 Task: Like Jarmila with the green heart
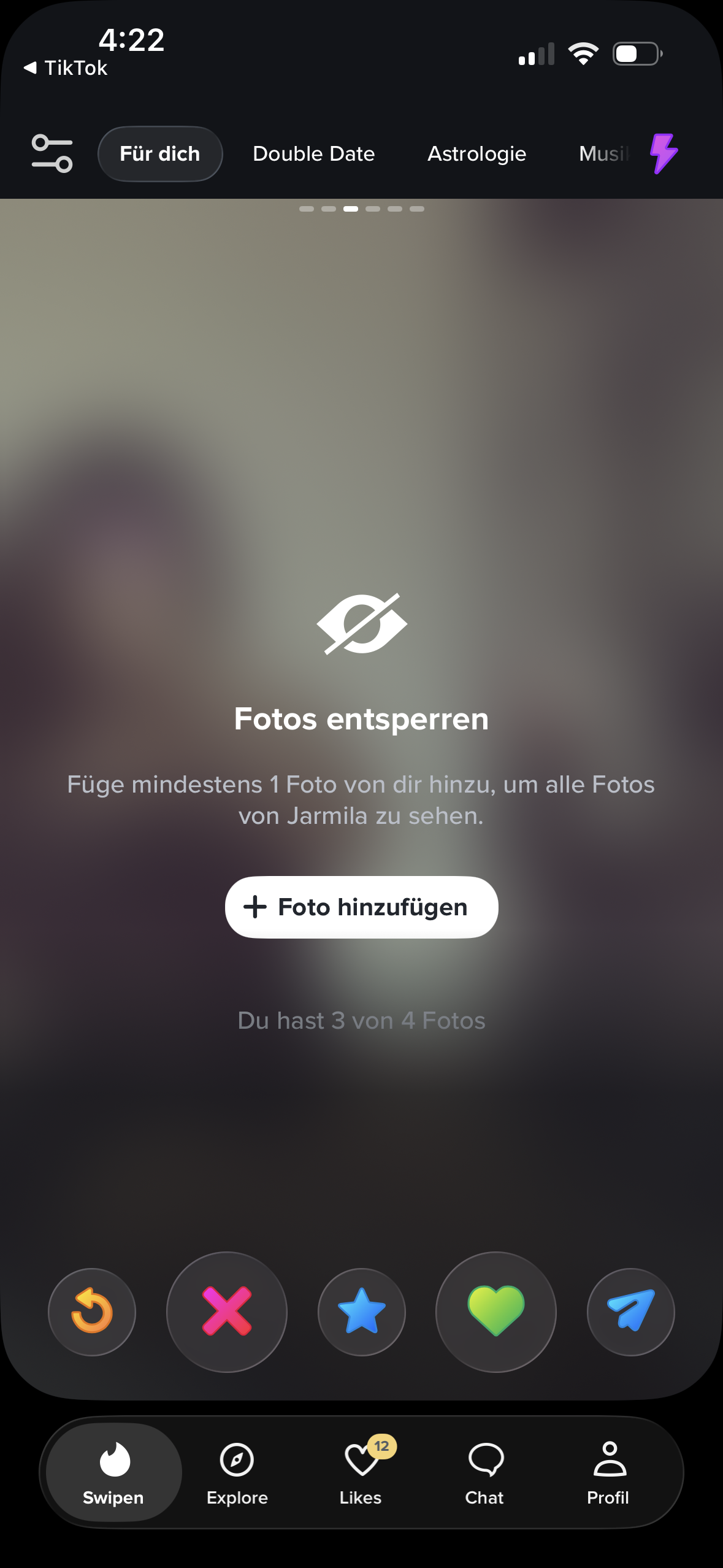[496, 1312]
